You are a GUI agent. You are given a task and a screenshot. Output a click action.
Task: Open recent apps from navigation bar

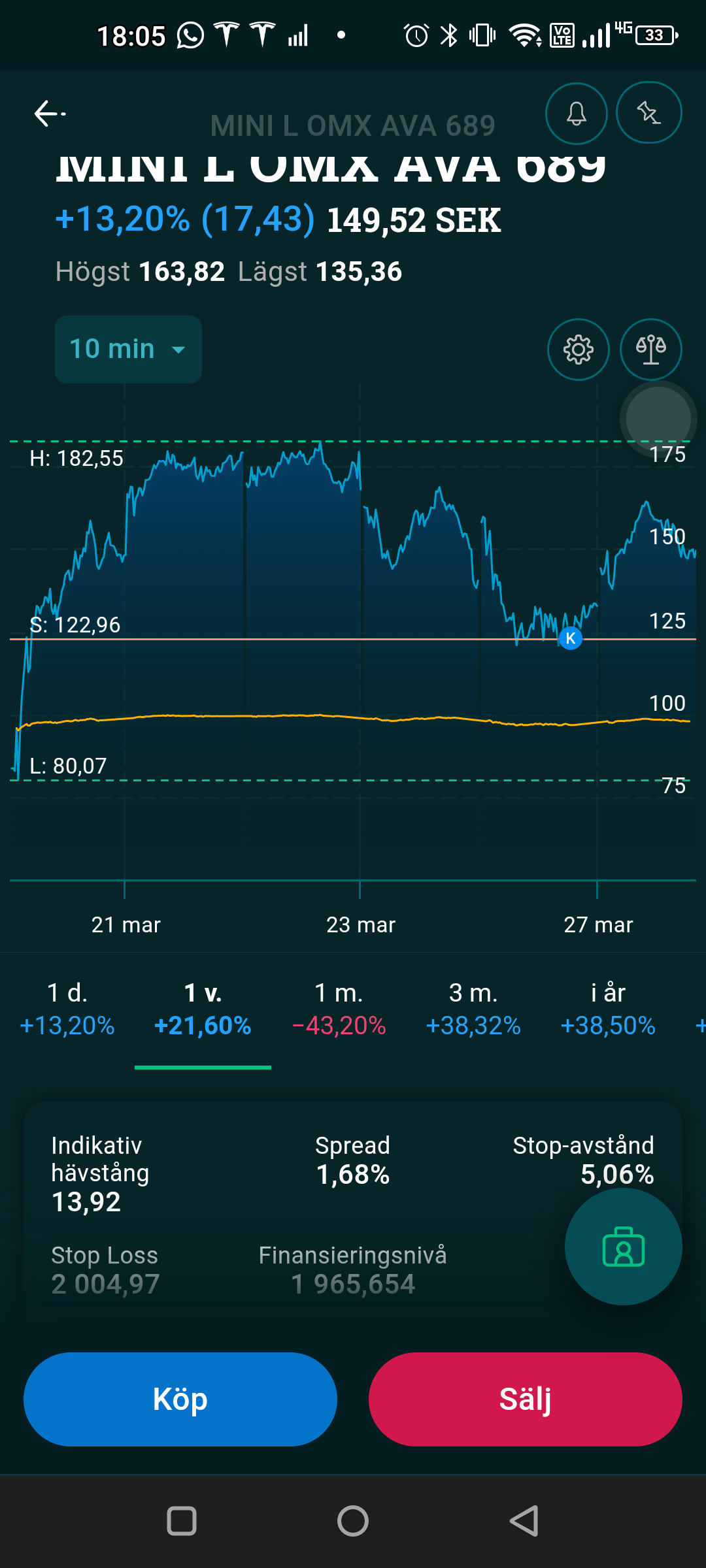[x=182, y=1521]
